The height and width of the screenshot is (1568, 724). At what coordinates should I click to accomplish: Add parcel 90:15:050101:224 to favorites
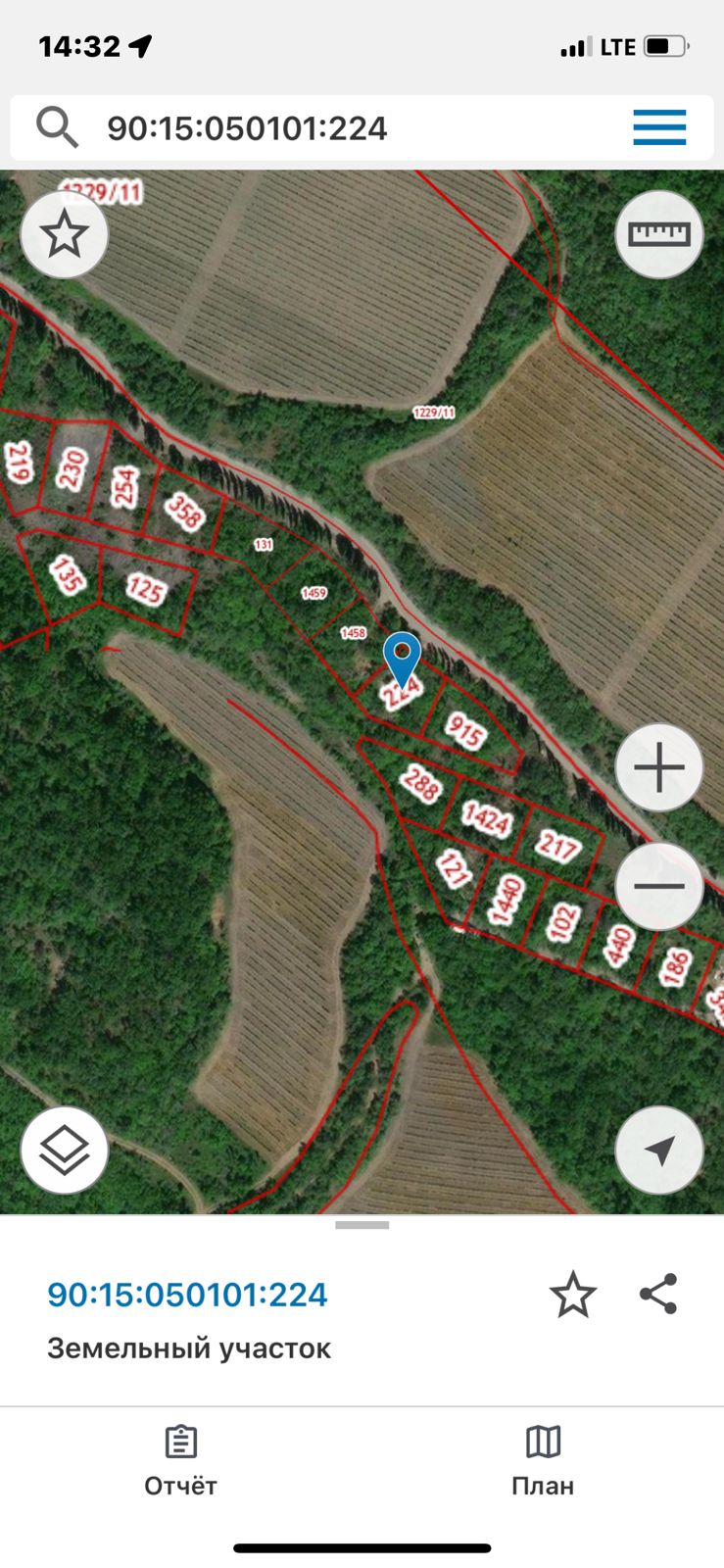(x=572, y=1295)
